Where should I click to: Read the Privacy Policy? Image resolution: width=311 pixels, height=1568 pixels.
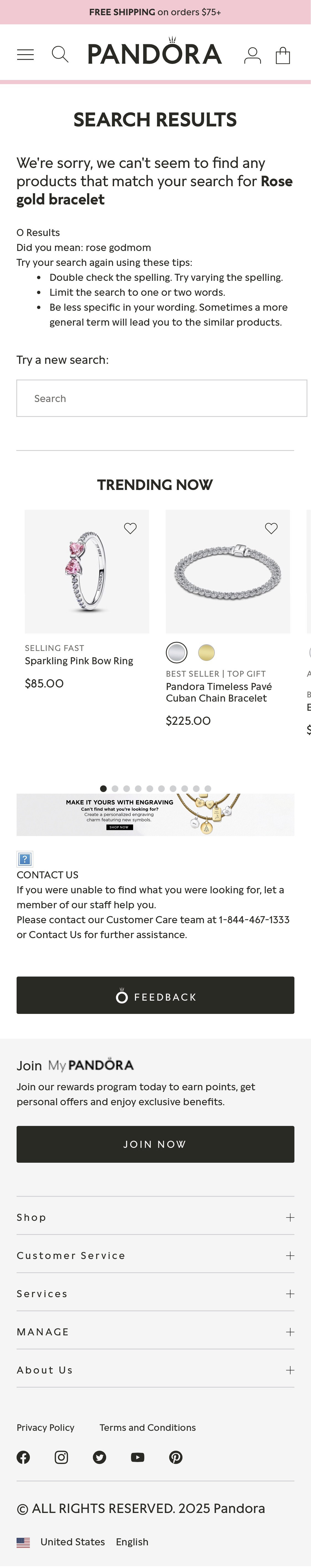pyautogui.click(x=46, y=1427)
